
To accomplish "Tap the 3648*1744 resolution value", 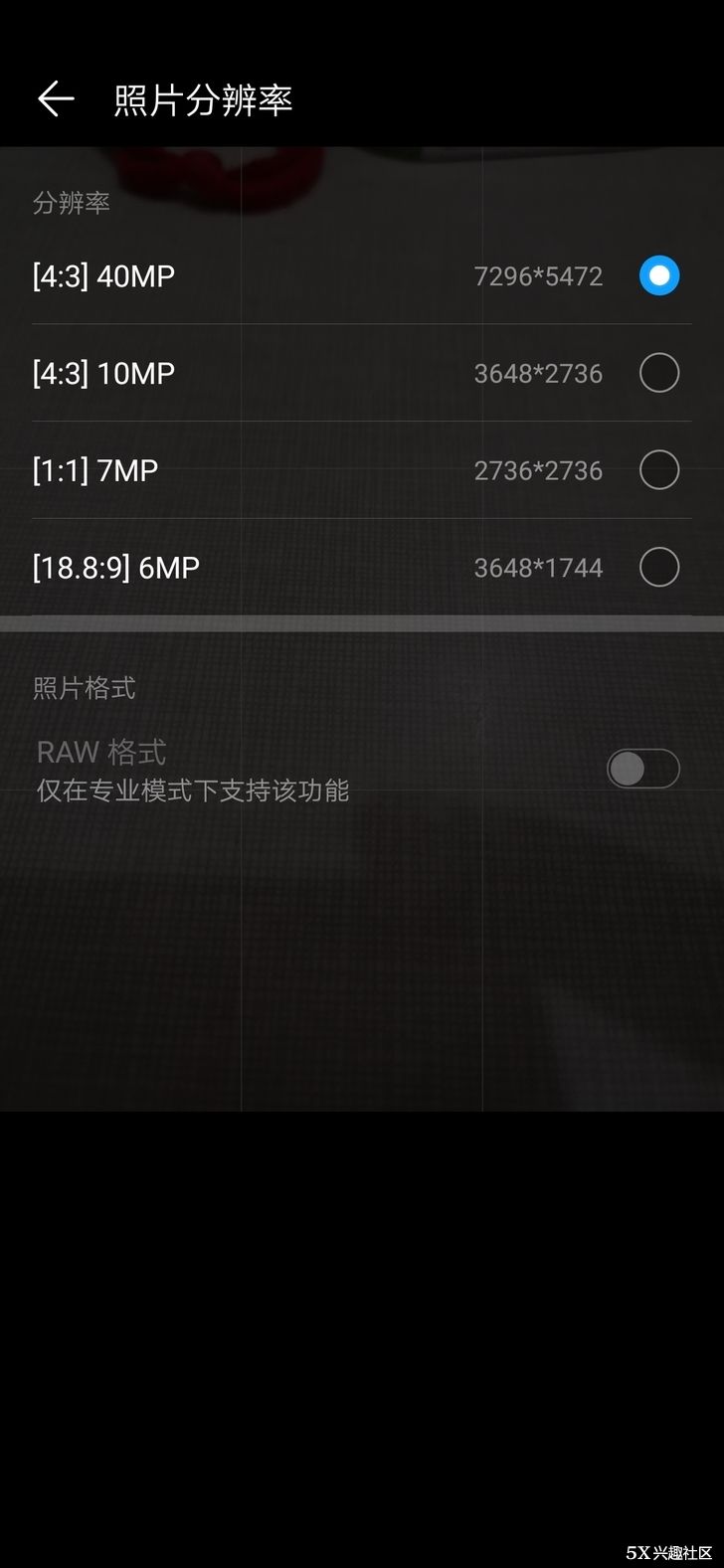I will [x=538, y=567].
